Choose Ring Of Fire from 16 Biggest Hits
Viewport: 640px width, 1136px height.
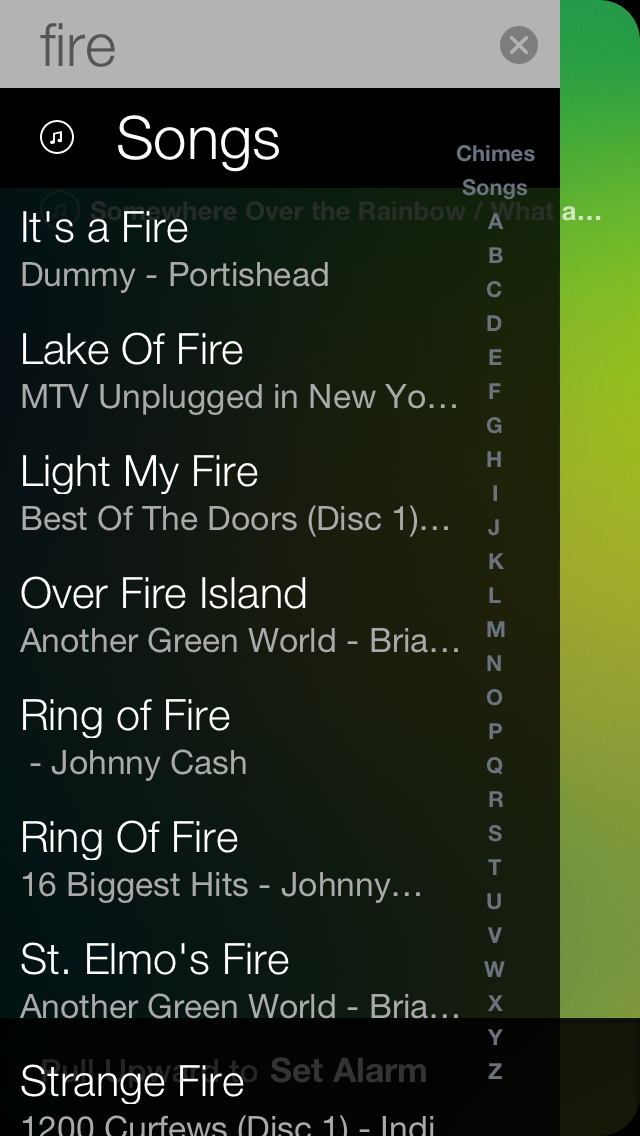click(x=239, y=859)
